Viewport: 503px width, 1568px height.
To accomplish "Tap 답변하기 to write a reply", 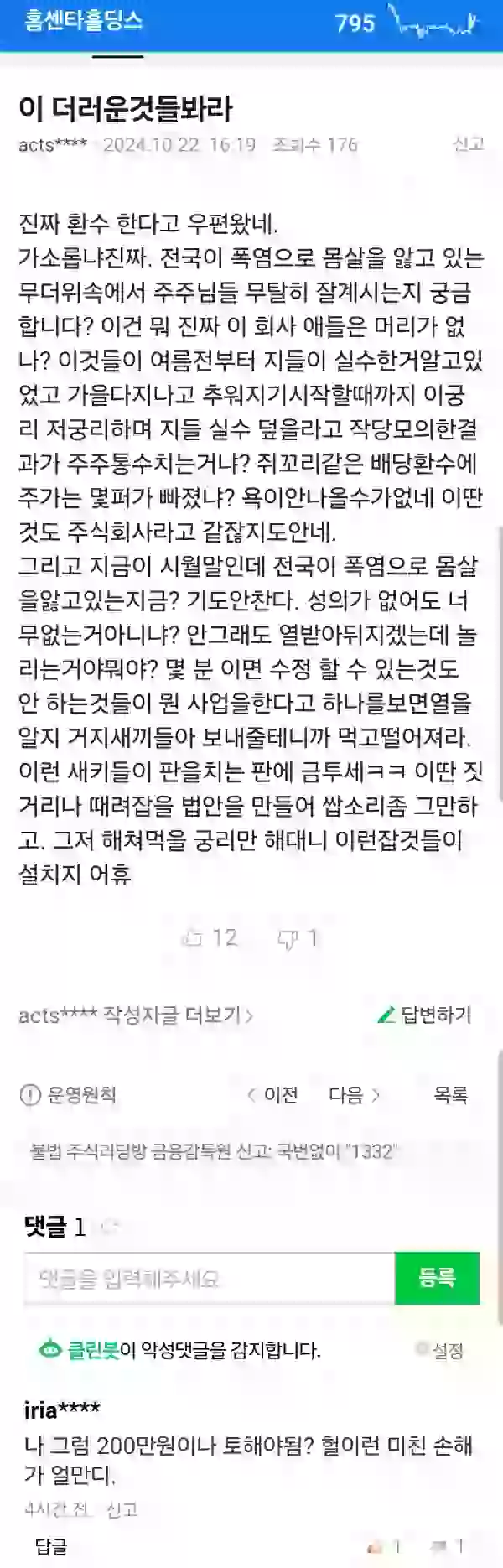I will (x=425, y=1015).
